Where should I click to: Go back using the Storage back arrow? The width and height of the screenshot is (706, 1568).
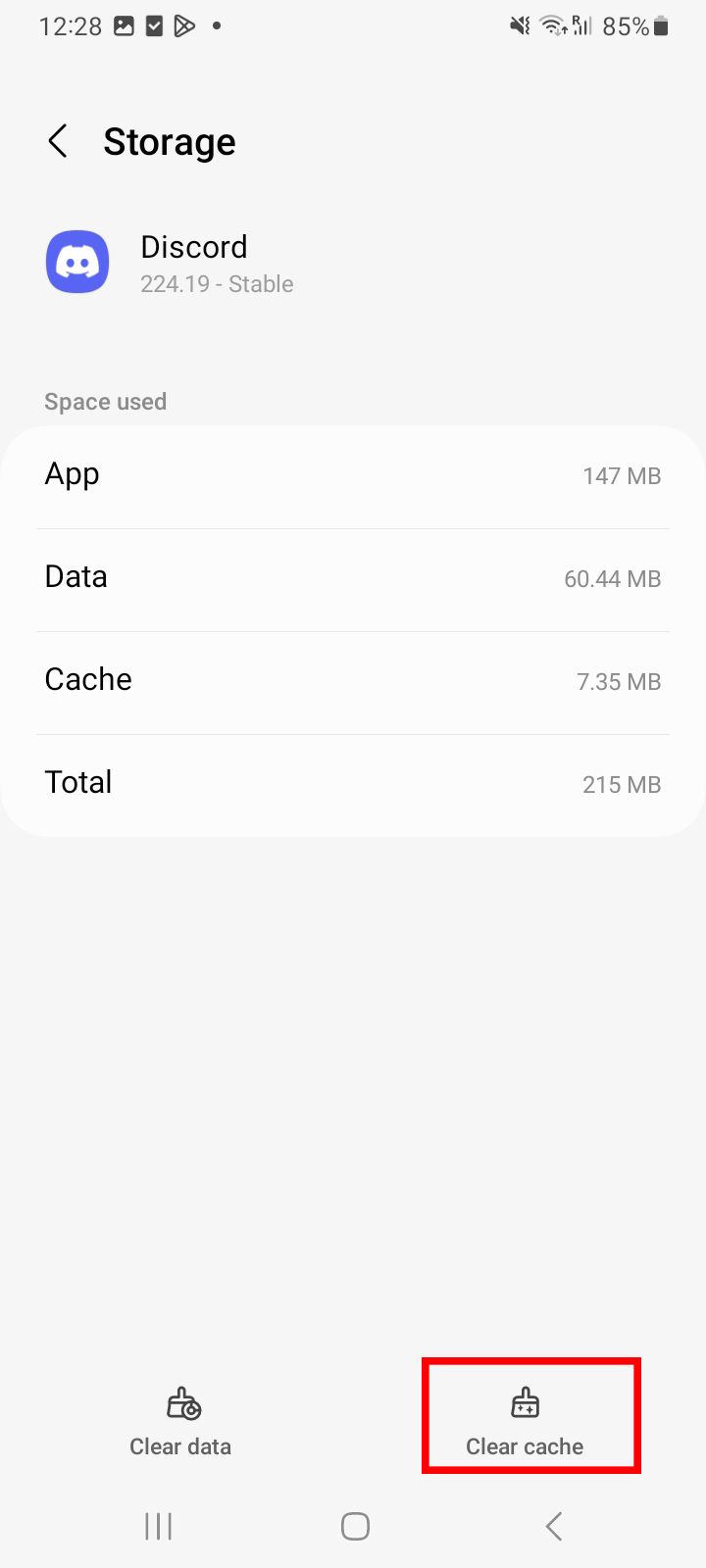[x=58, y=141]
